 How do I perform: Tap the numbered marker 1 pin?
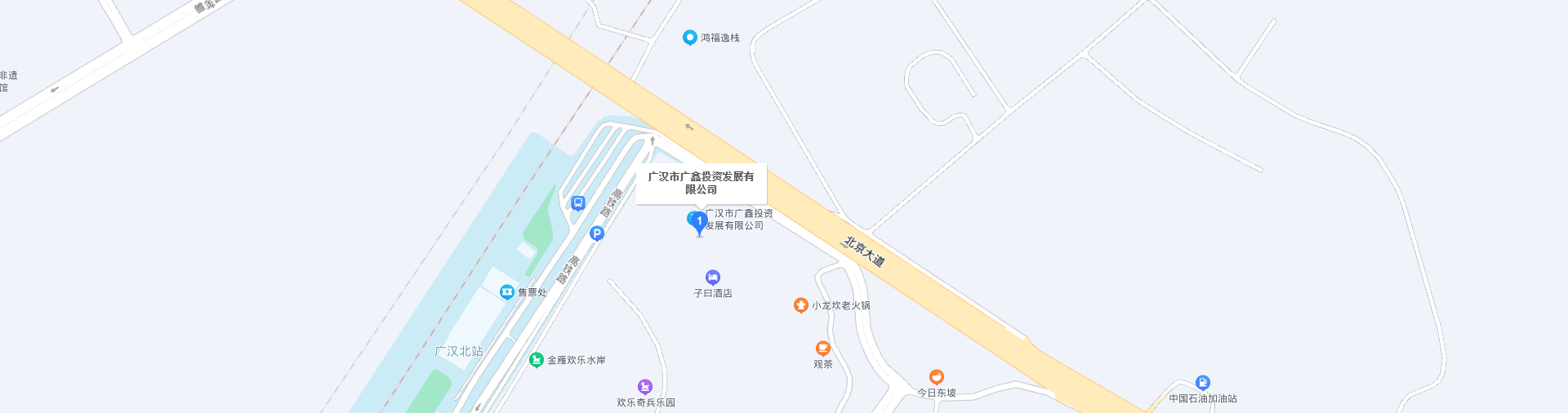(x=699, y=222)
